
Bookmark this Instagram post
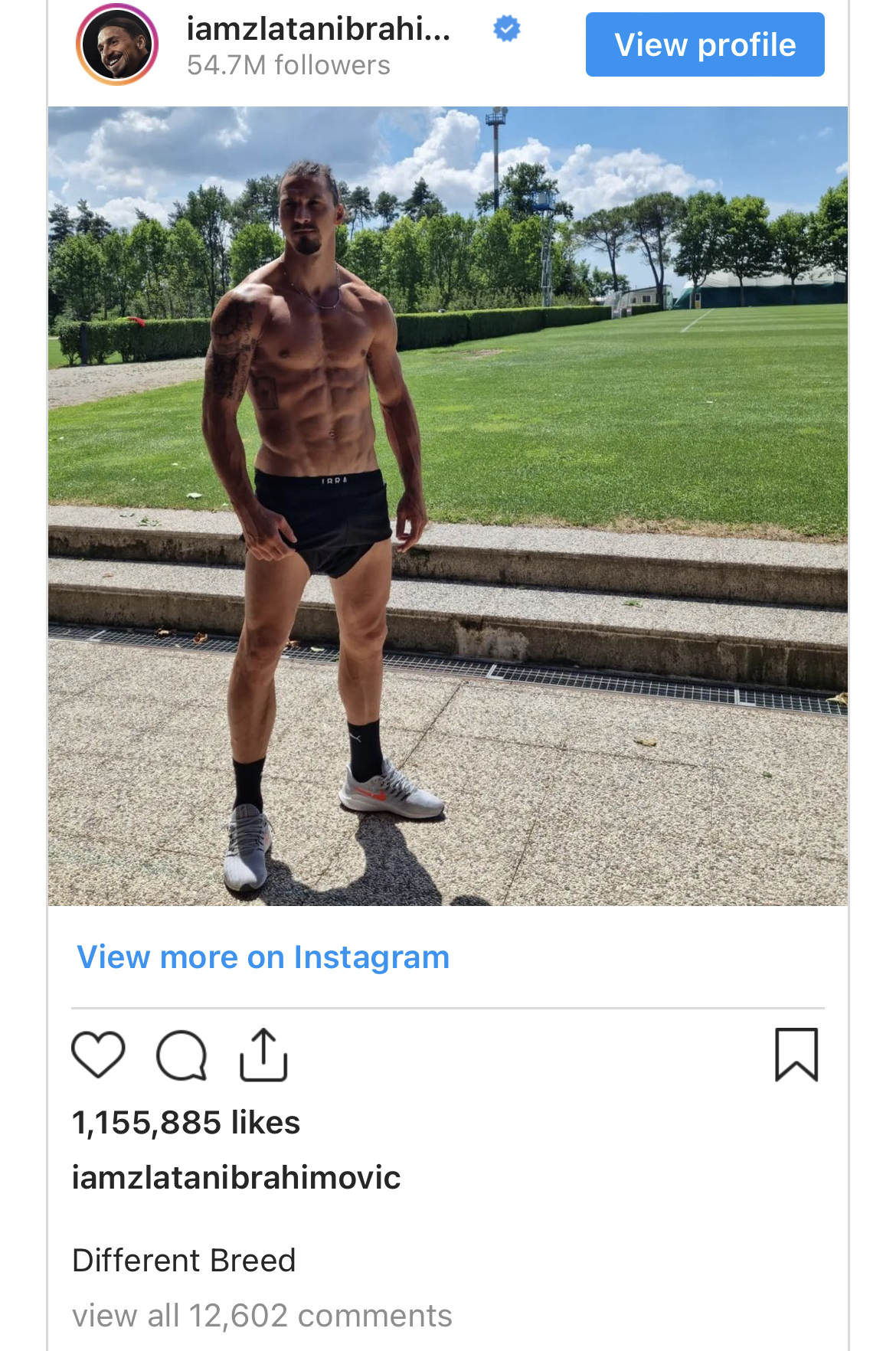pos(796,1055)
